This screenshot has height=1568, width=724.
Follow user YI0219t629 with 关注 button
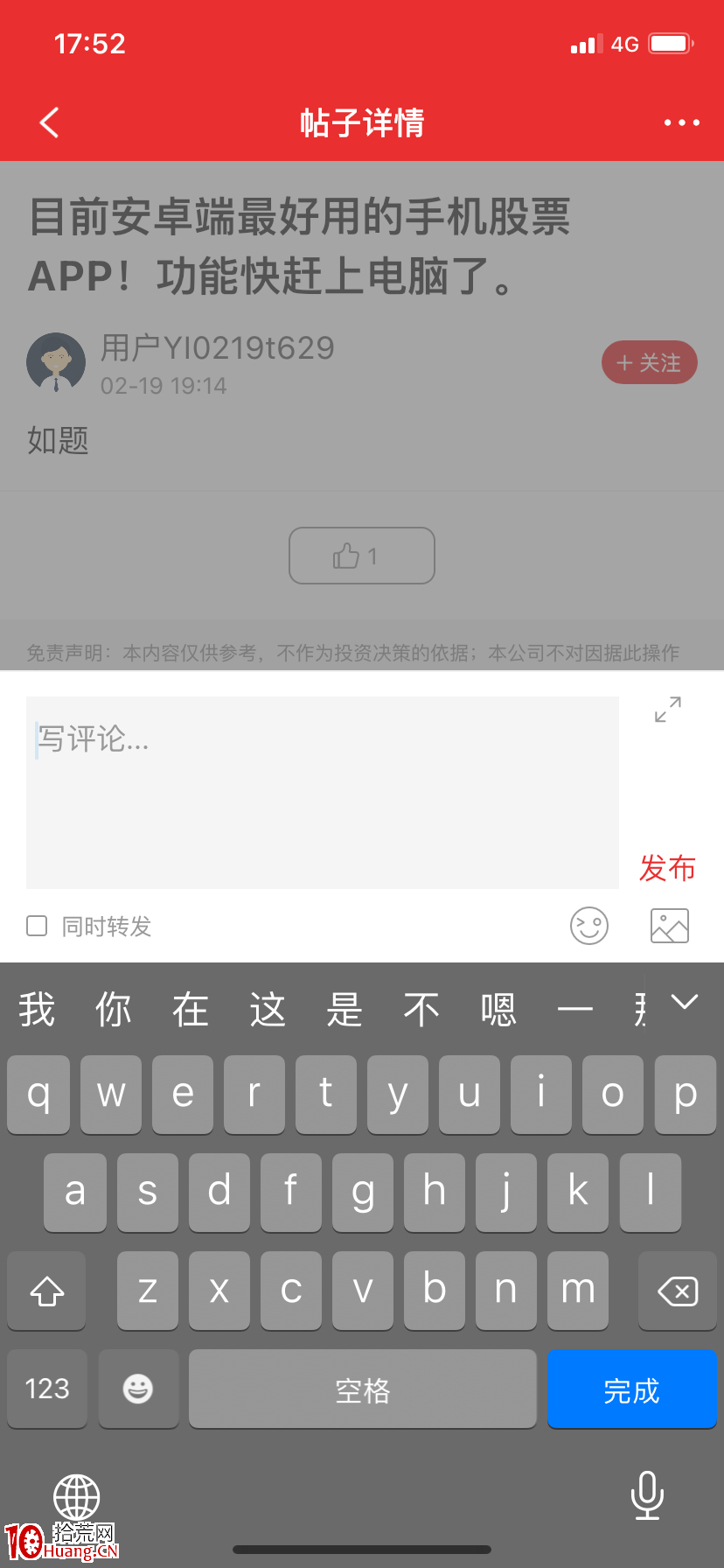coord(649,362)
